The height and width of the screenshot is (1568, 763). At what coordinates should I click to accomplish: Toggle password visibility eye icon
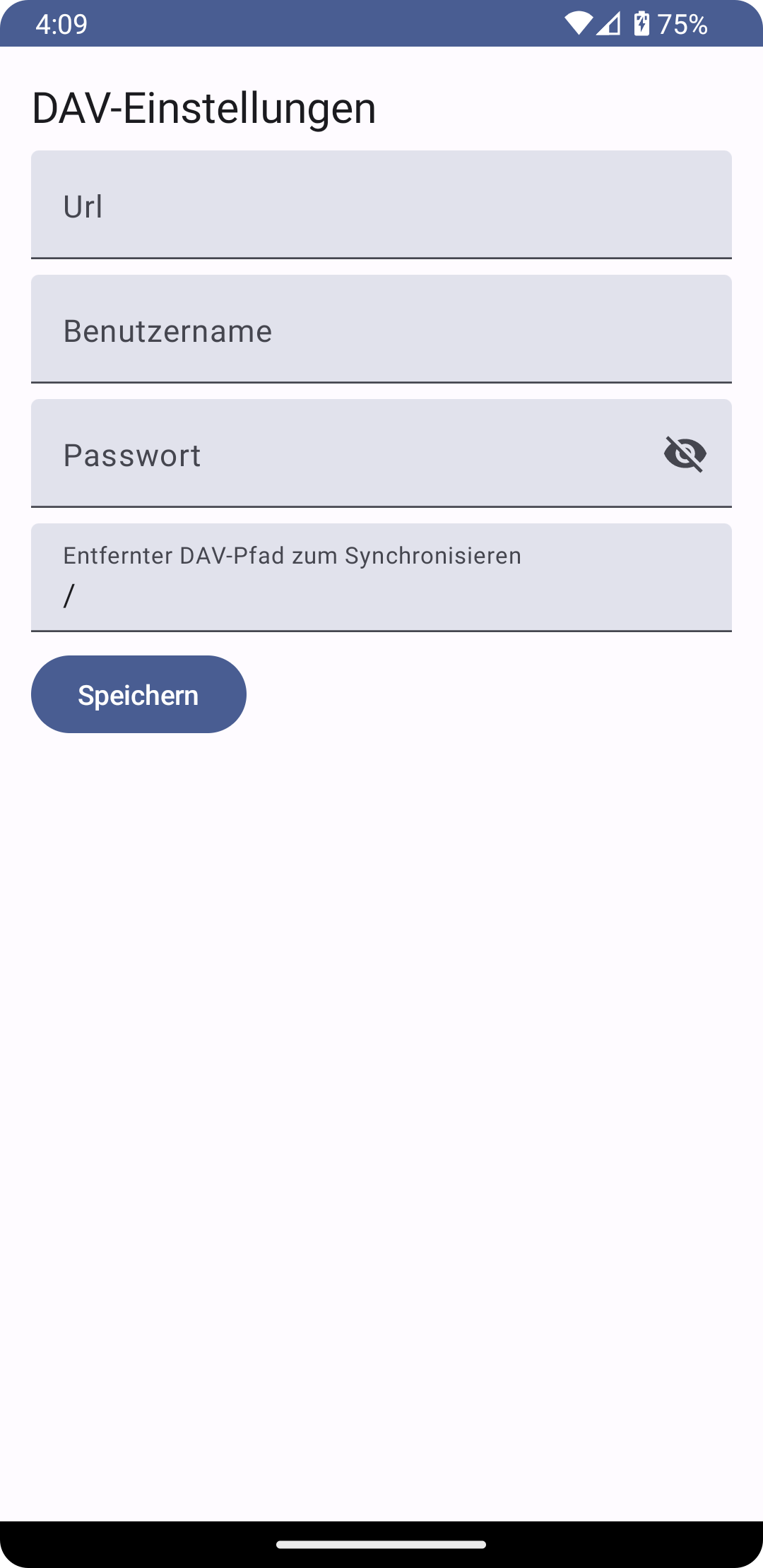coord(685,453)
